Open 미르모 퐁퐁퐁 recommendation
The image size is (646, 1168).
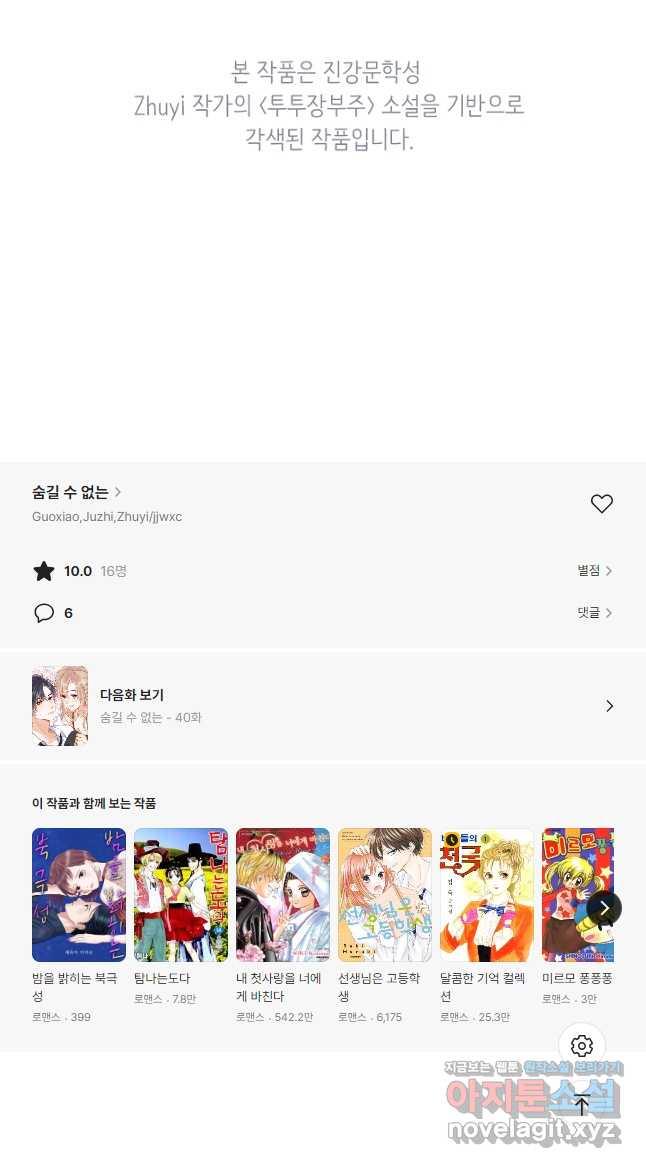pyautogui.click(x=570, y=895)
